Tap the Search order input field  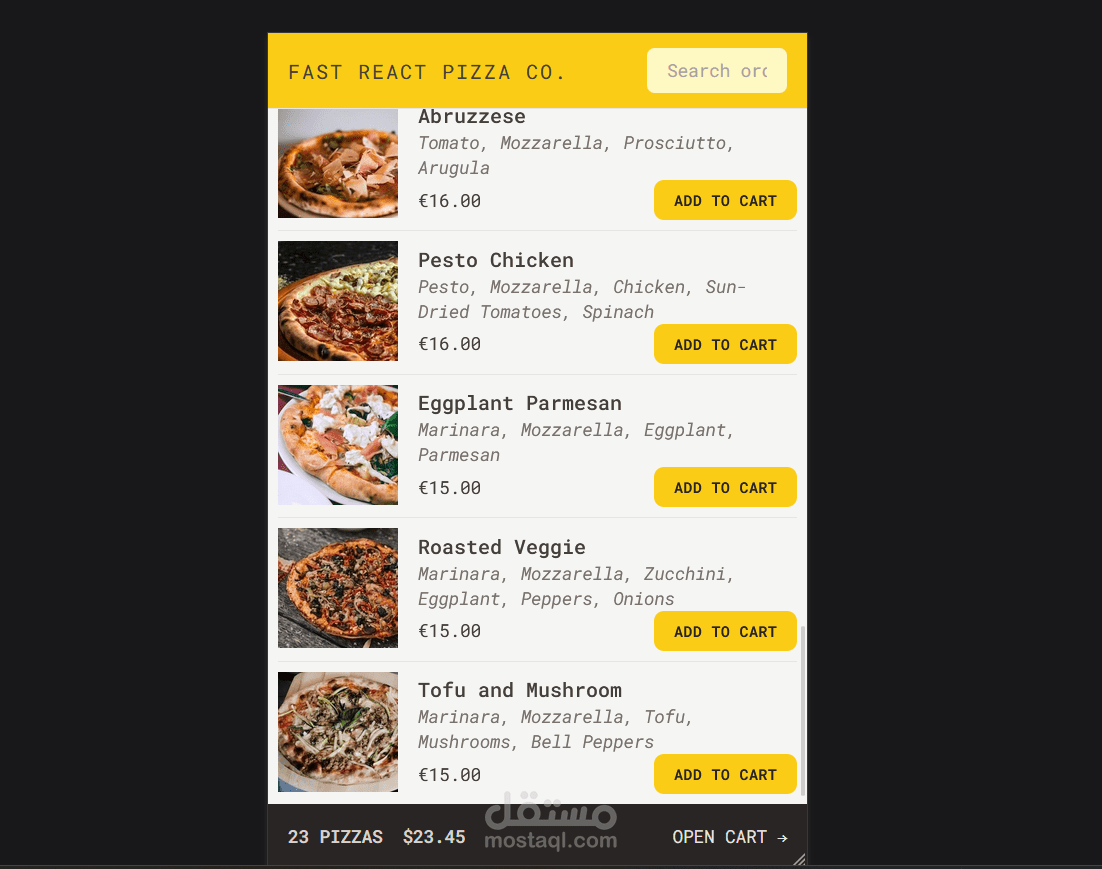[716, 71]
